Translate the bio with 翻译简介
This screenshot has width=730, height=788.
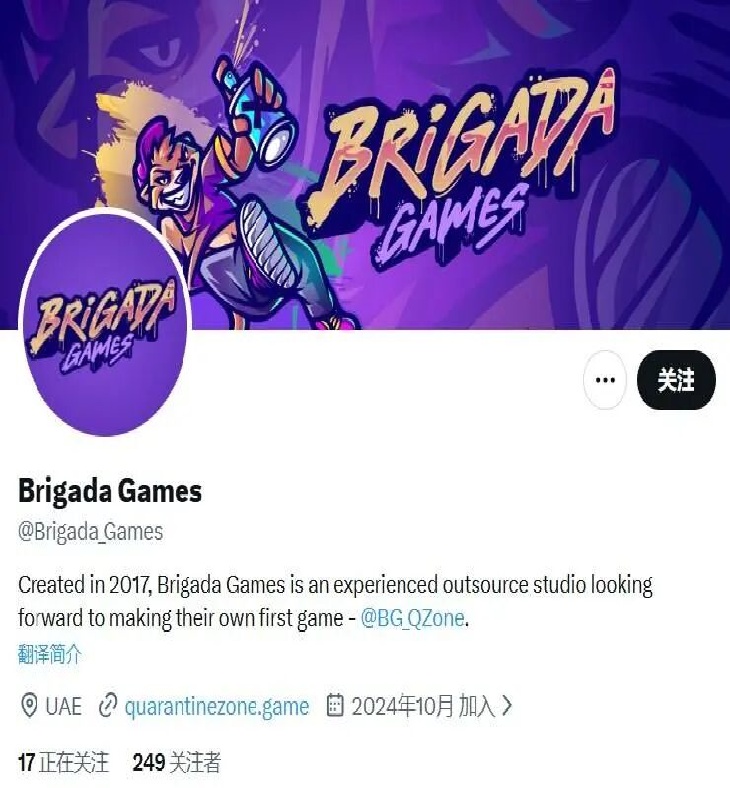click(x=50, y=655)
